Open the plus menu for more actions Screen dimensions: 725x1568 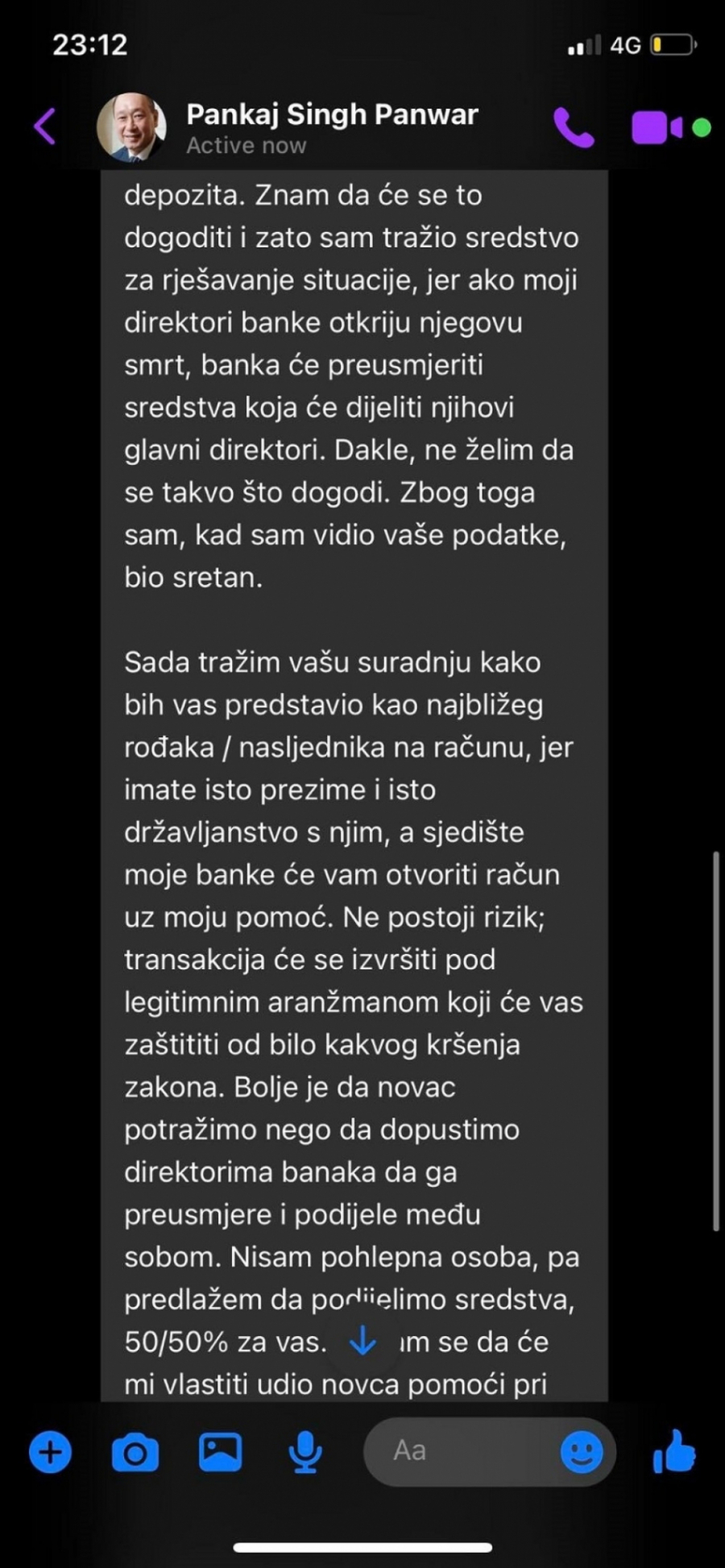pos(50,1452)
